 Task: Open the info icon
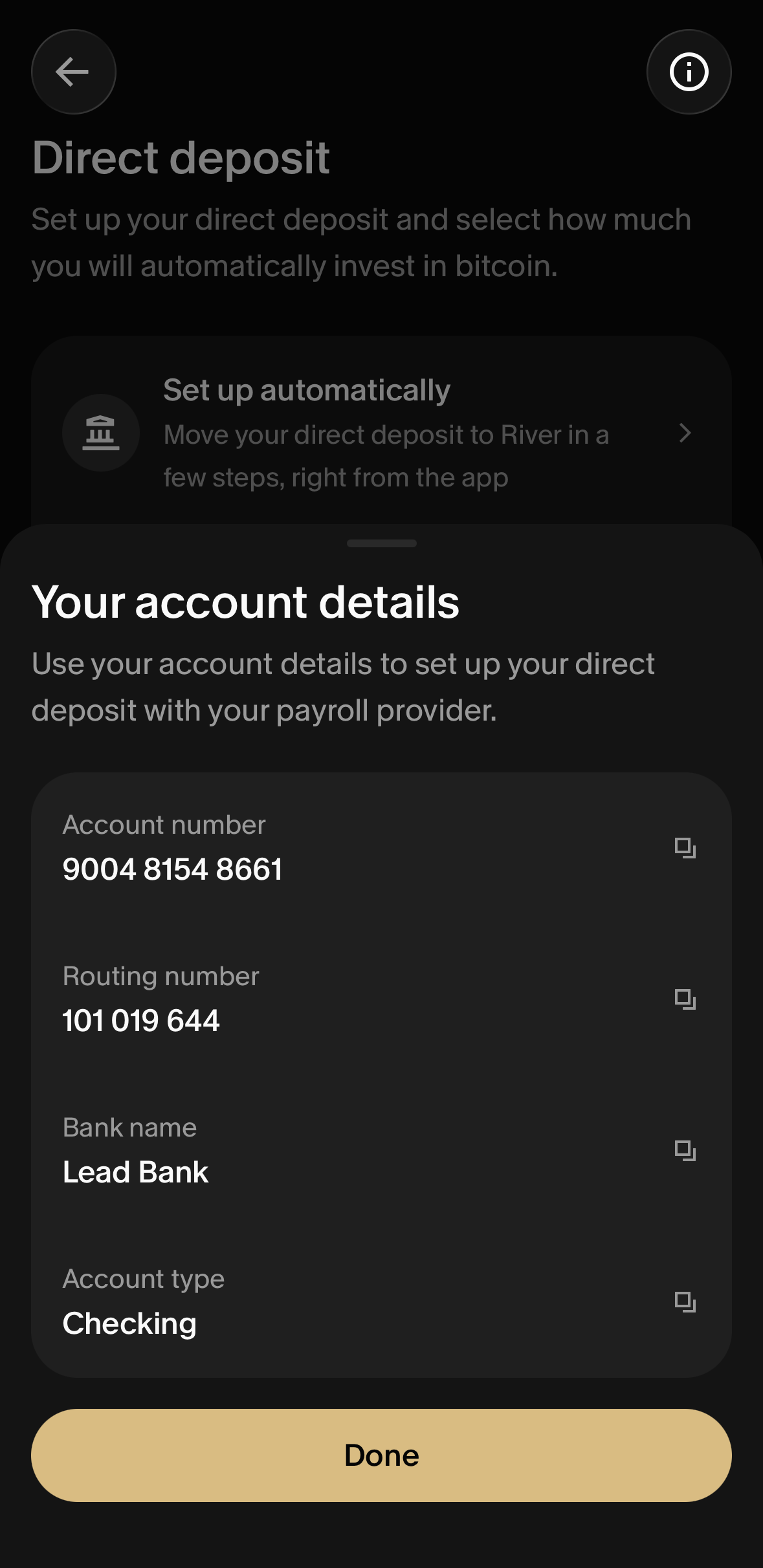(689, 72)
